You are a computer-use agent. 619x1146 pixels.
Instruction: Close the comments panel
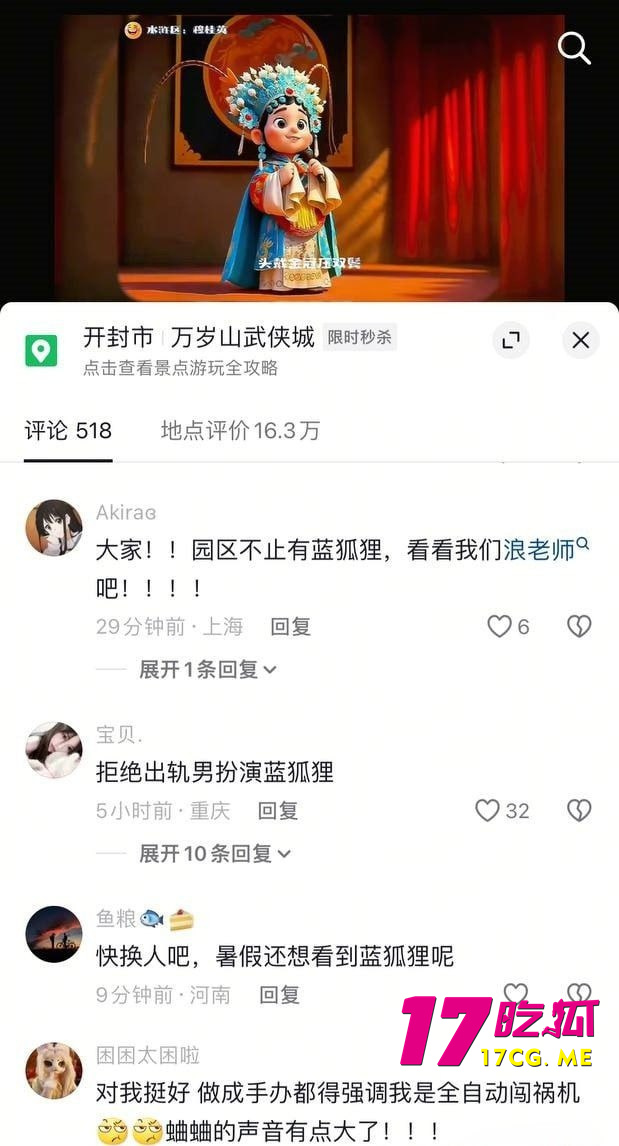[x=580, y=341]
